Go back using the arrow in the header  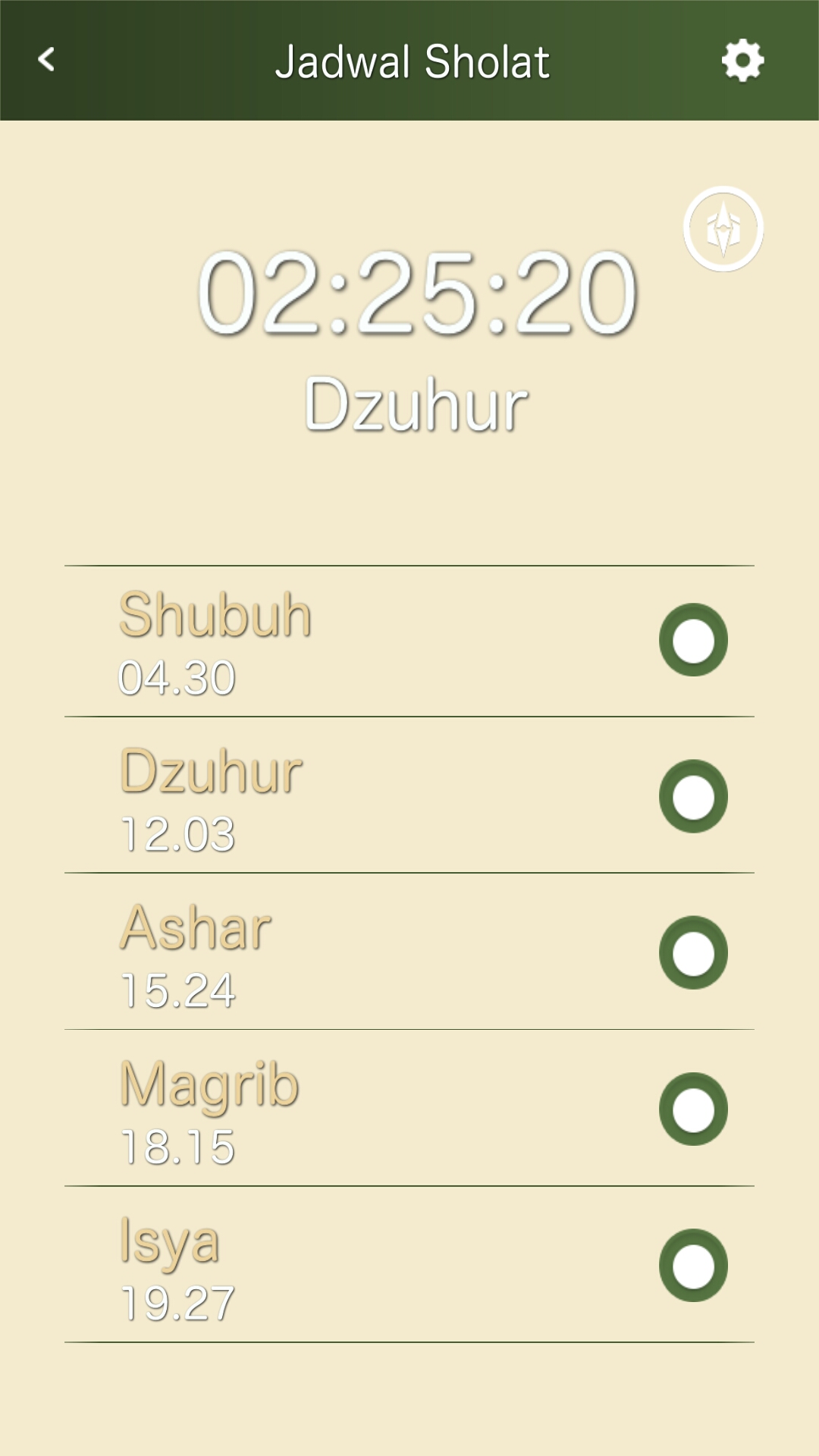(x=46, y=59)
